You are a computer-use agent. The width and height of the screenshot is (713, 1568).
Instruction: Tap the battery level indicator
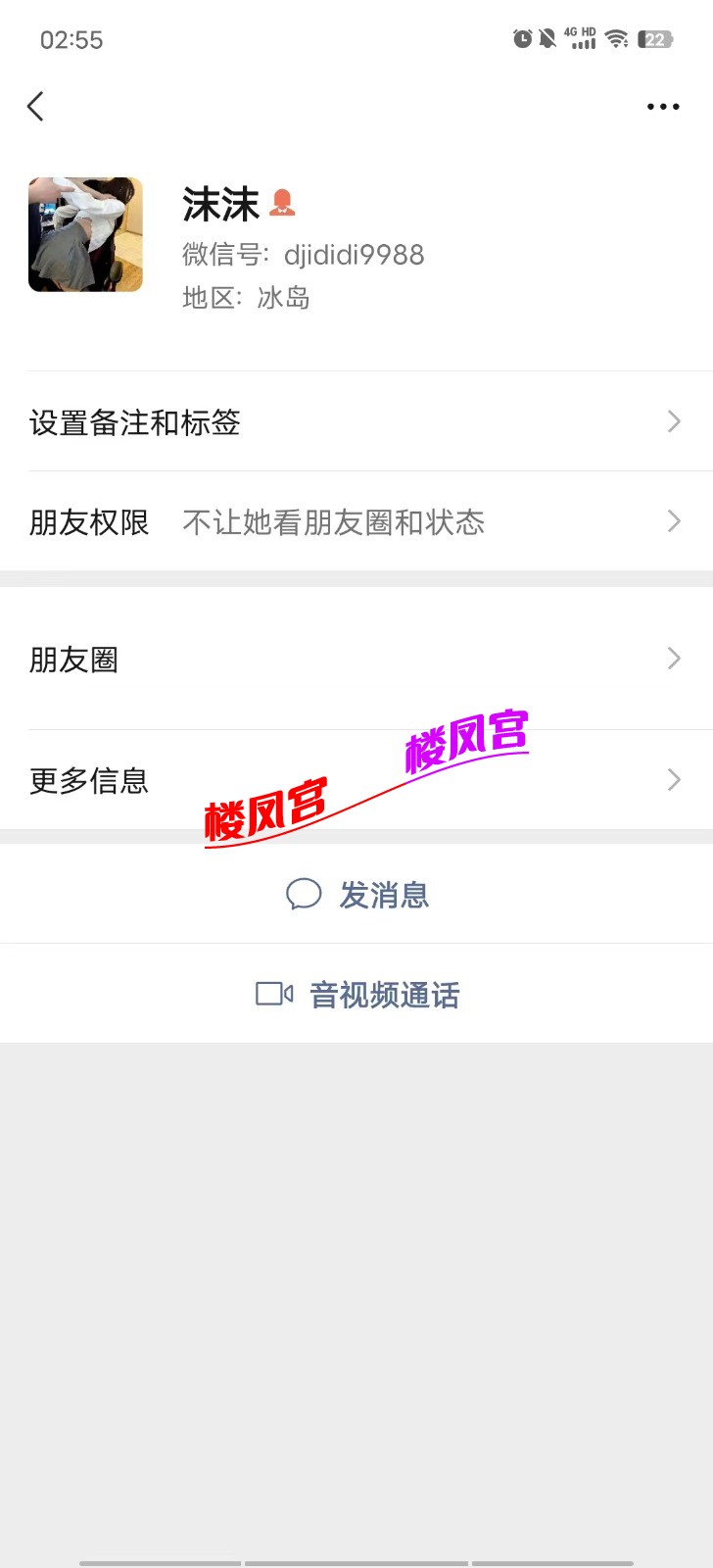point(654,39)
